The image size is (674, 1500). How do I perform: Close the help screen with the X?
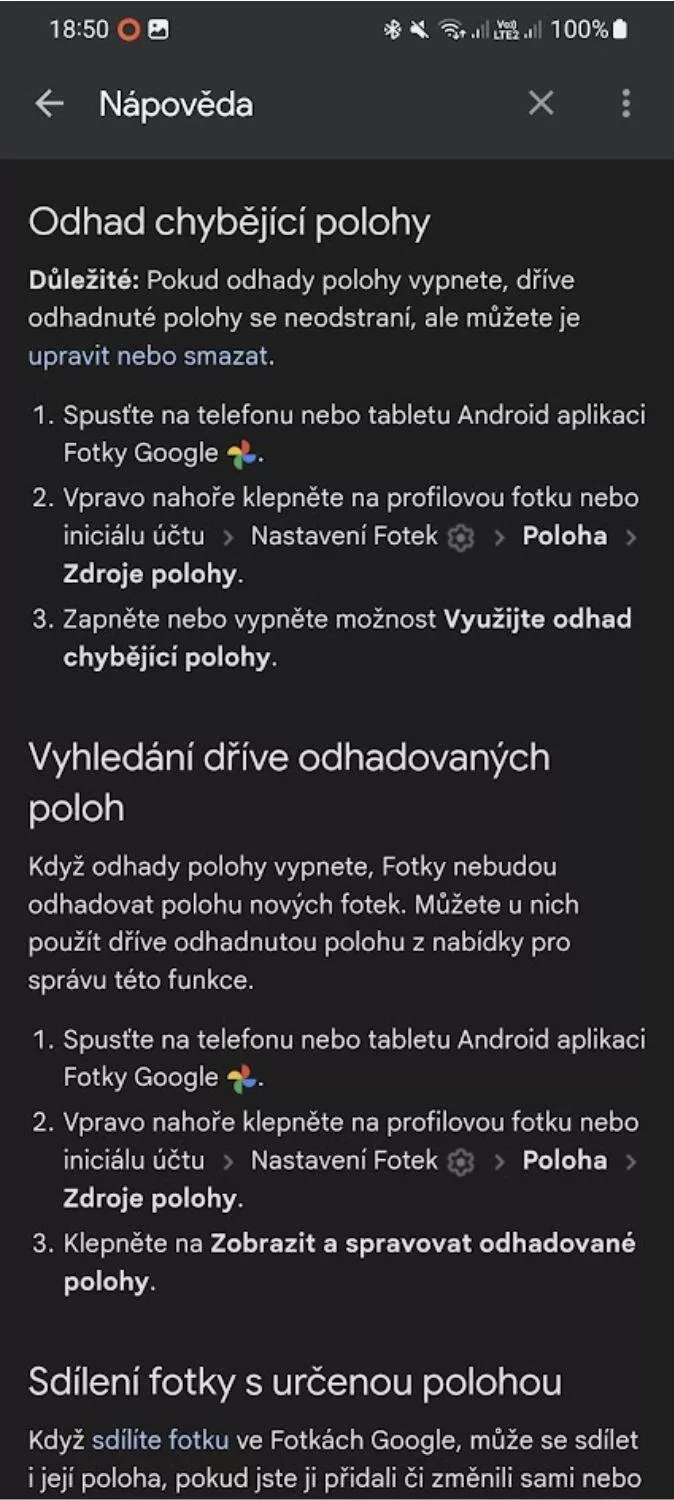[x=541, y=103]
